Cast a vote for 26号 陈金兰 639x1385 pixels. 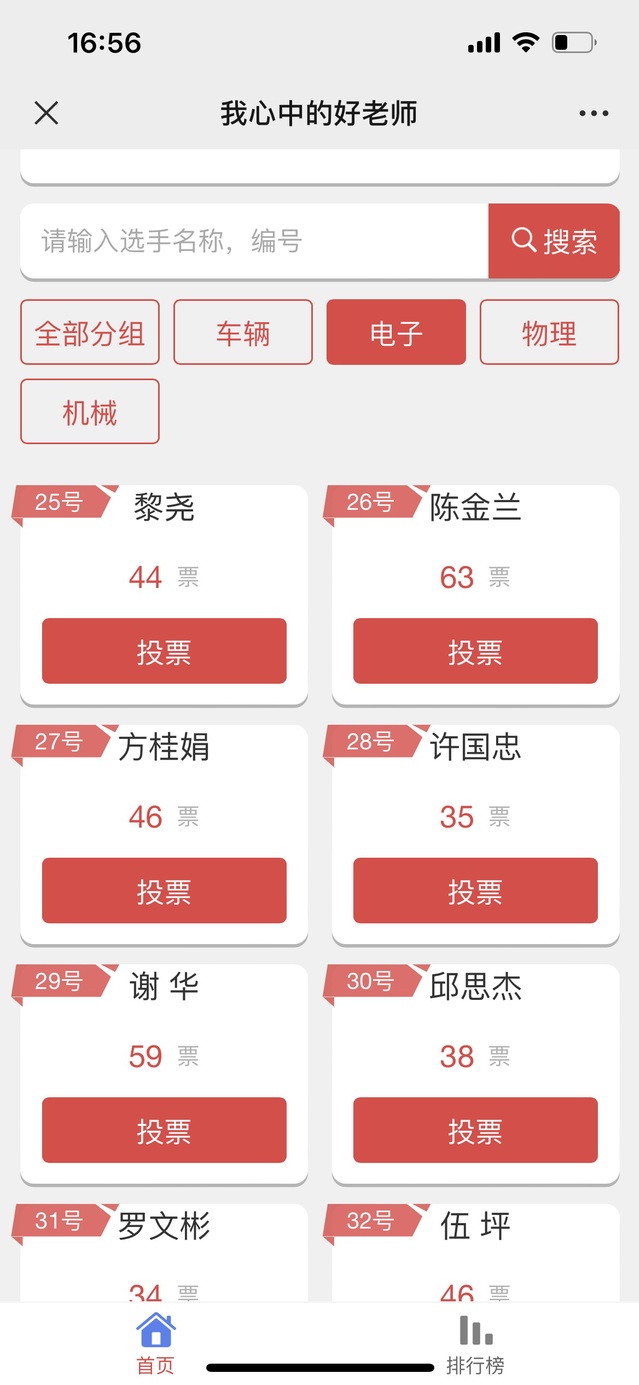475,651
